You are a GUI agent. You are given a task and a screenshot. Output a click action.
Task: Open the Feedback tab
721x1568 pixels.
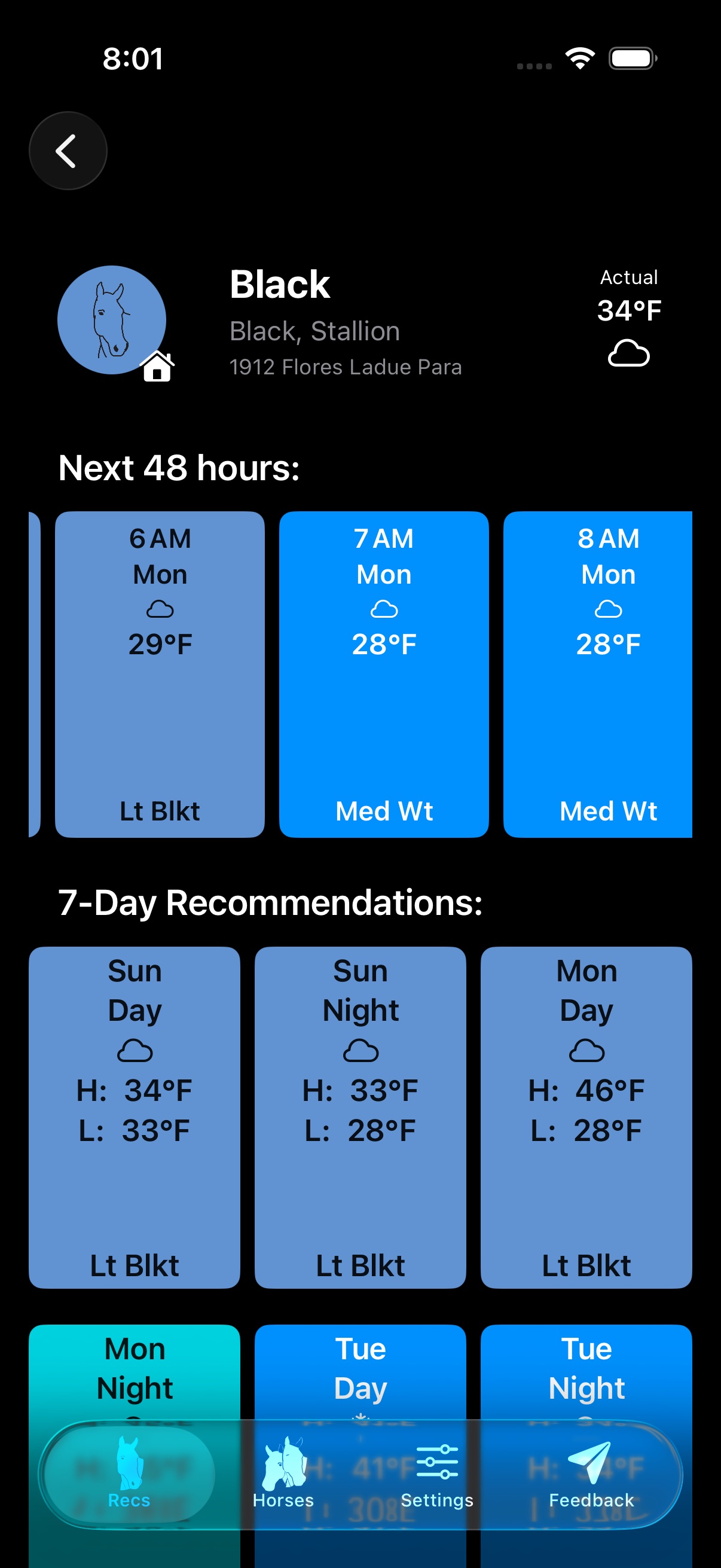[591, 1474]
